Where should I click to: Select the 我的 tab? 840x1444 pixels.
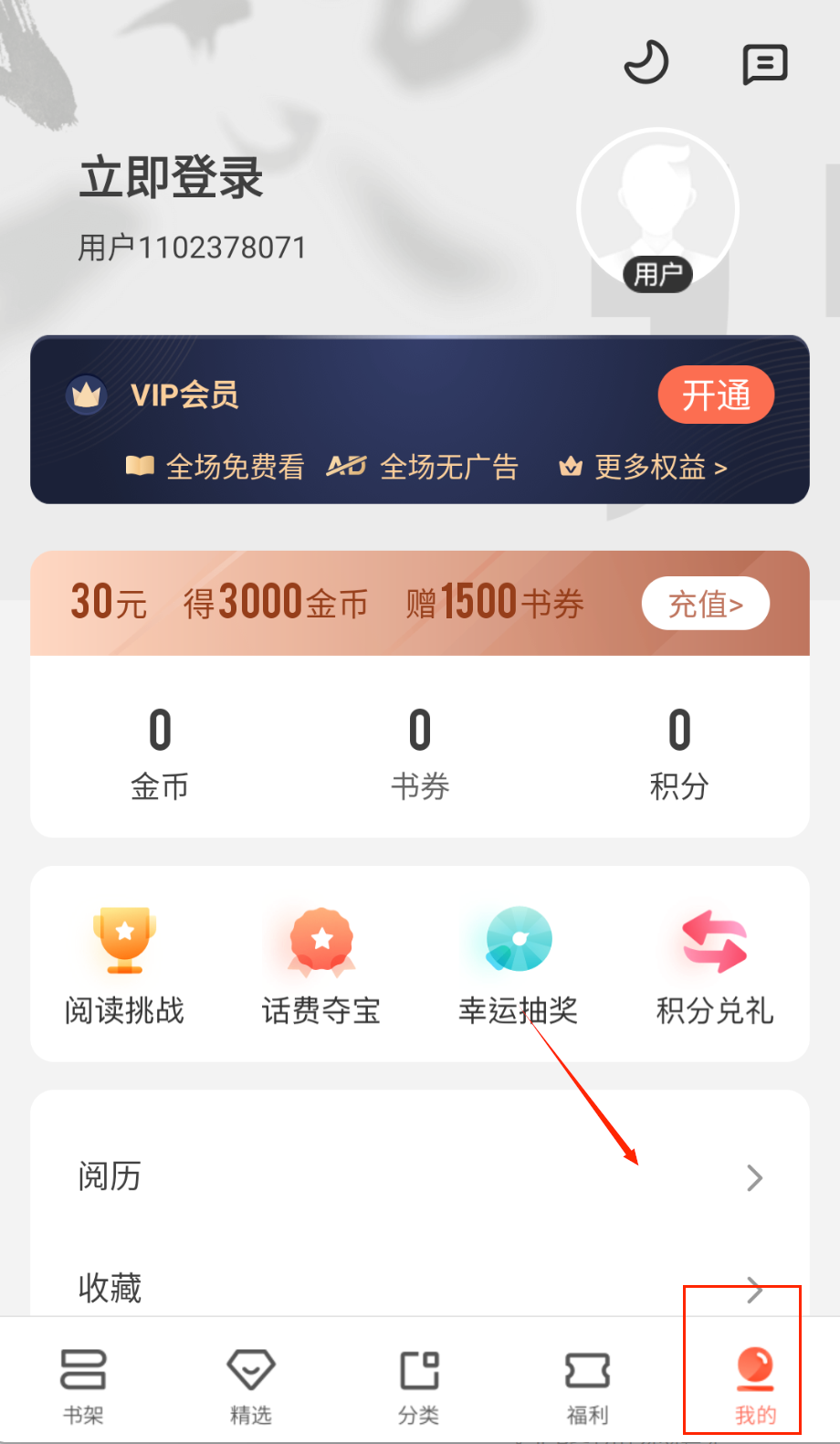tap(755, 1385)
